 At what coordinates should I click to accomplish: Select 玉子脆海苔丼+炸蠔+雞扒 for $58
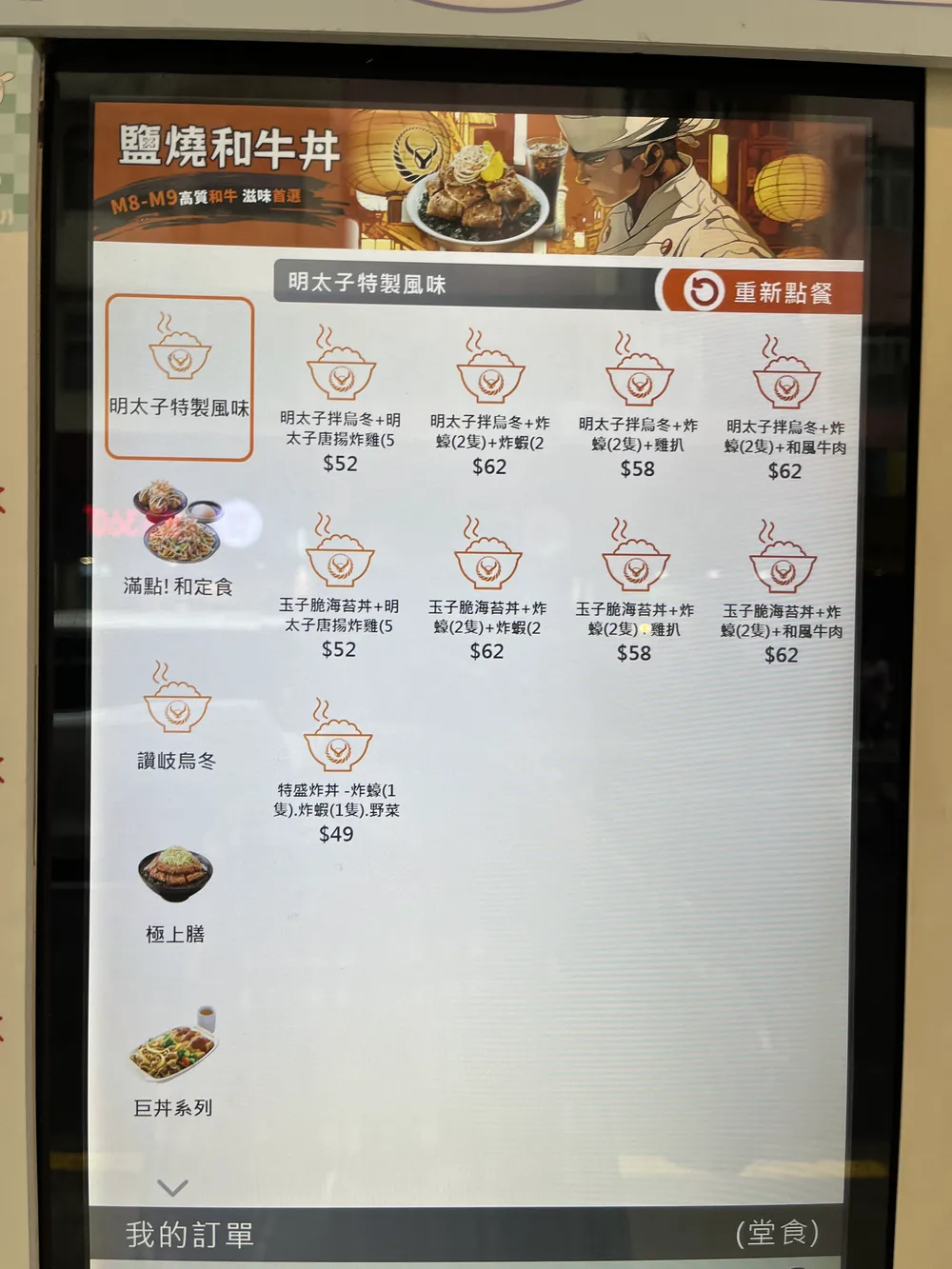[x=635, y=589]
